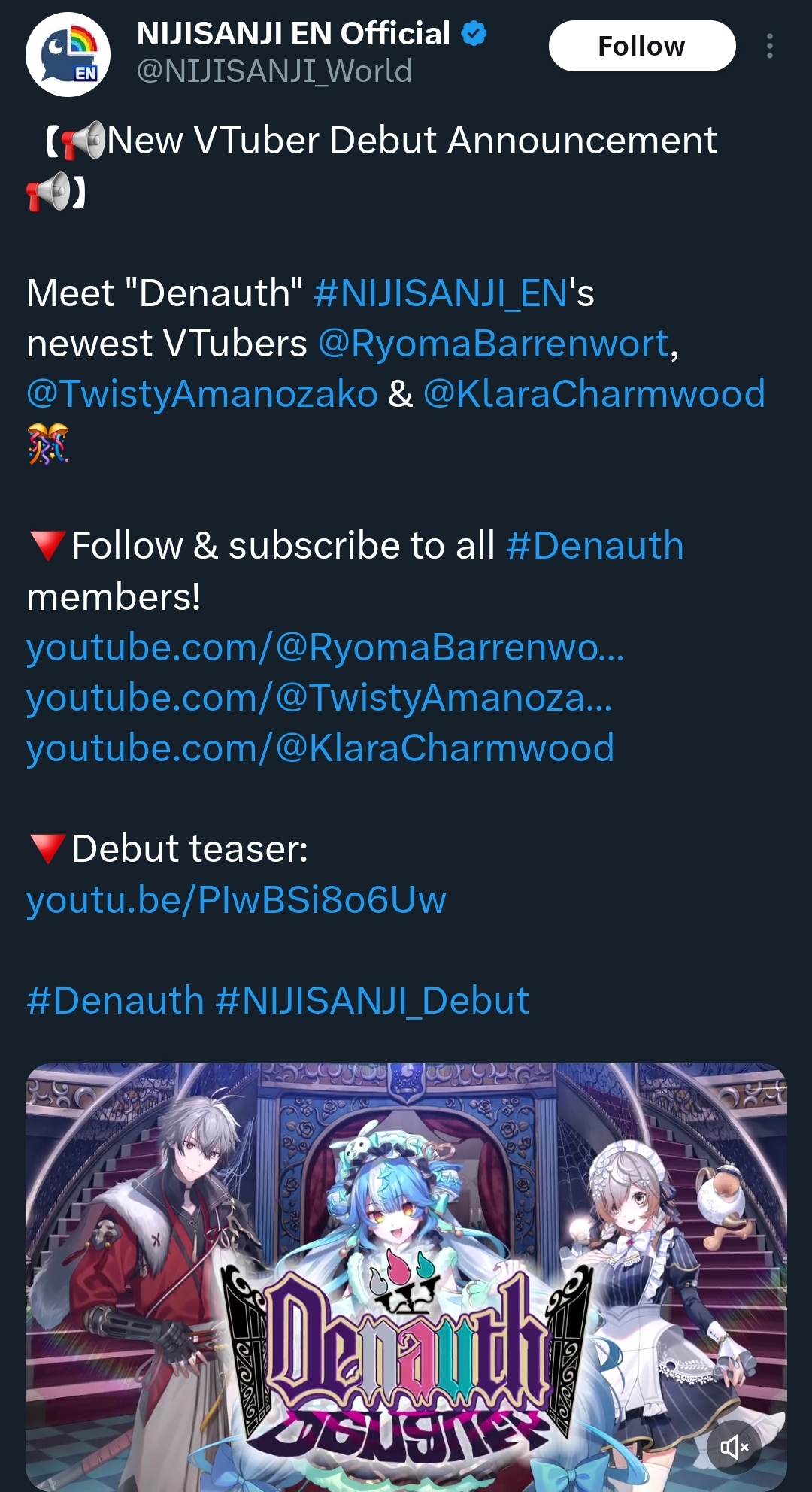Open the youtube.com/@KlaraCharmwood link

pyautogui.click(x=320, y=748)
